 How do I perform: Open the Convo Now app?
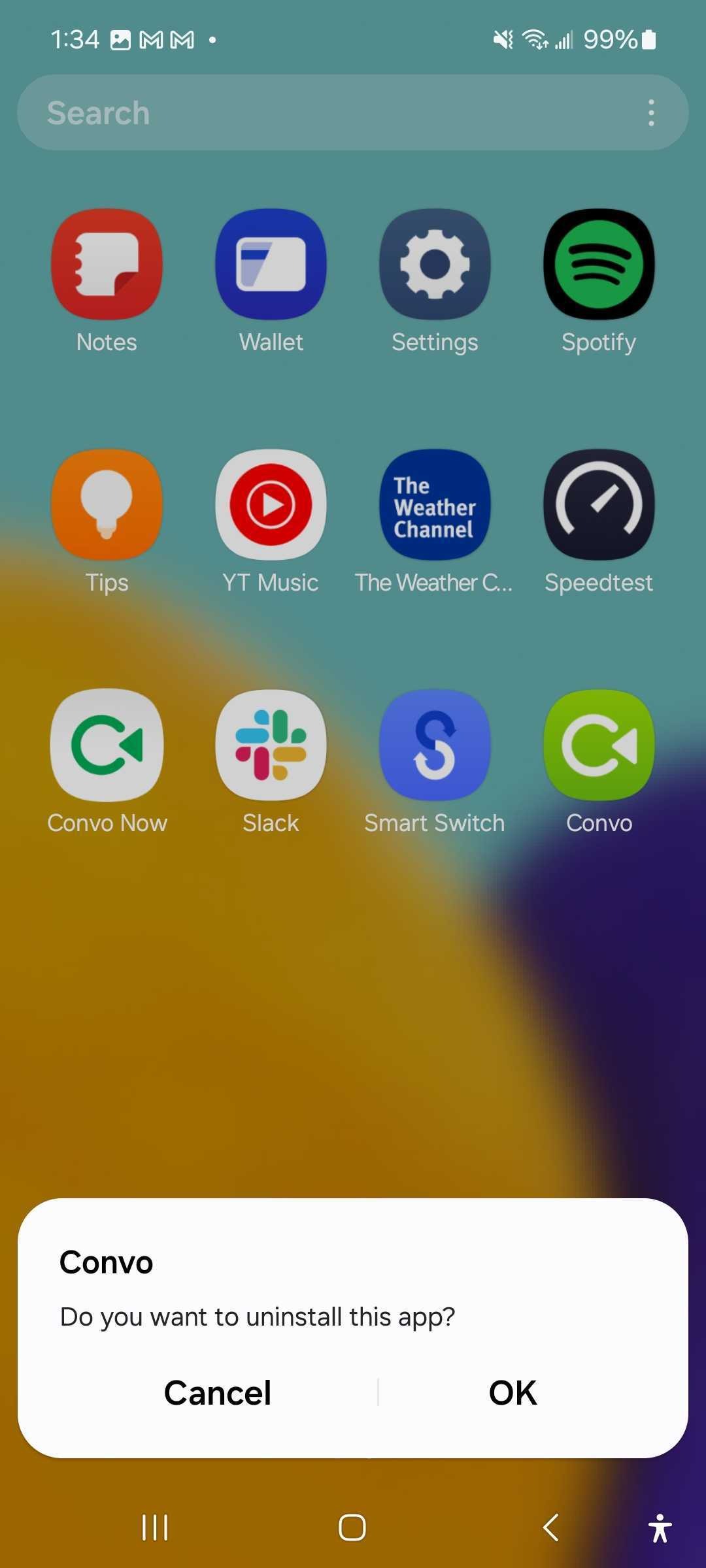click(x=107, y=745)
